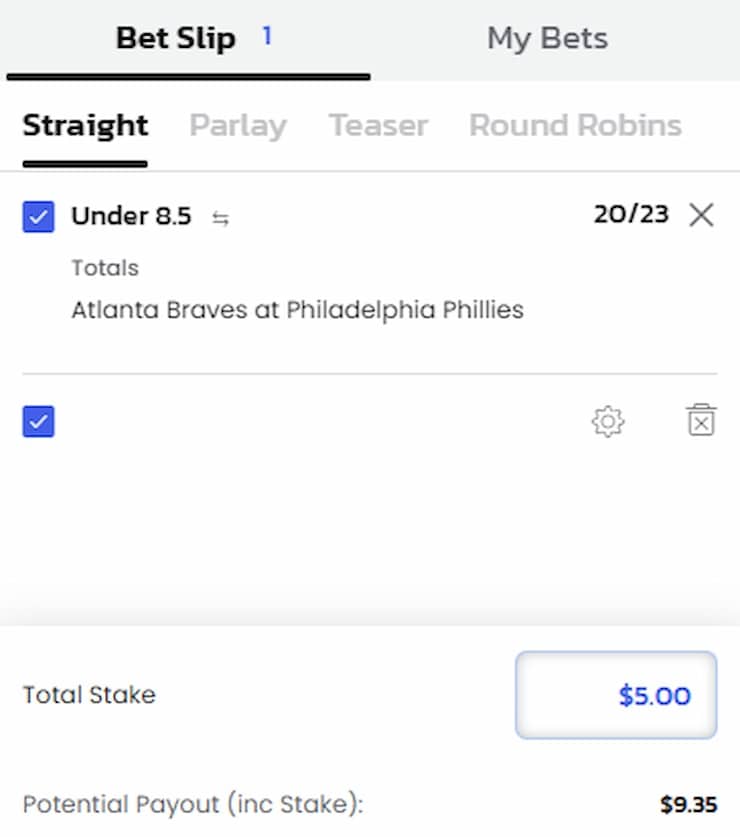The width and height of the screenshot is (740, 837).
Task: Open the Teaser bet type
Action: [378, 126]
